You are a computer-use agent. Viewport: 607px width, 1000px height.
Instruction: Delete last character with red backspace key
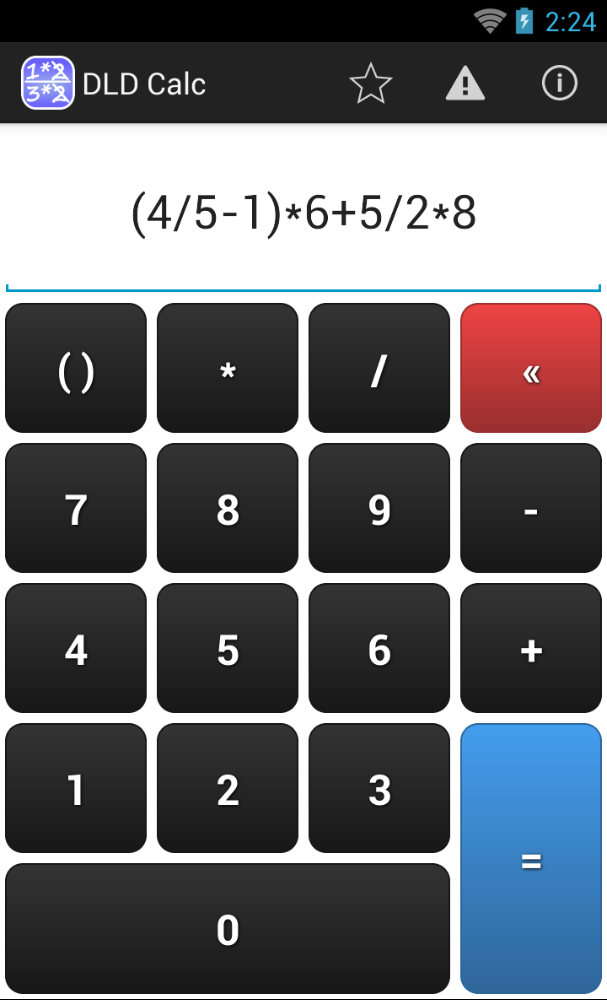(x=531, y=369)
